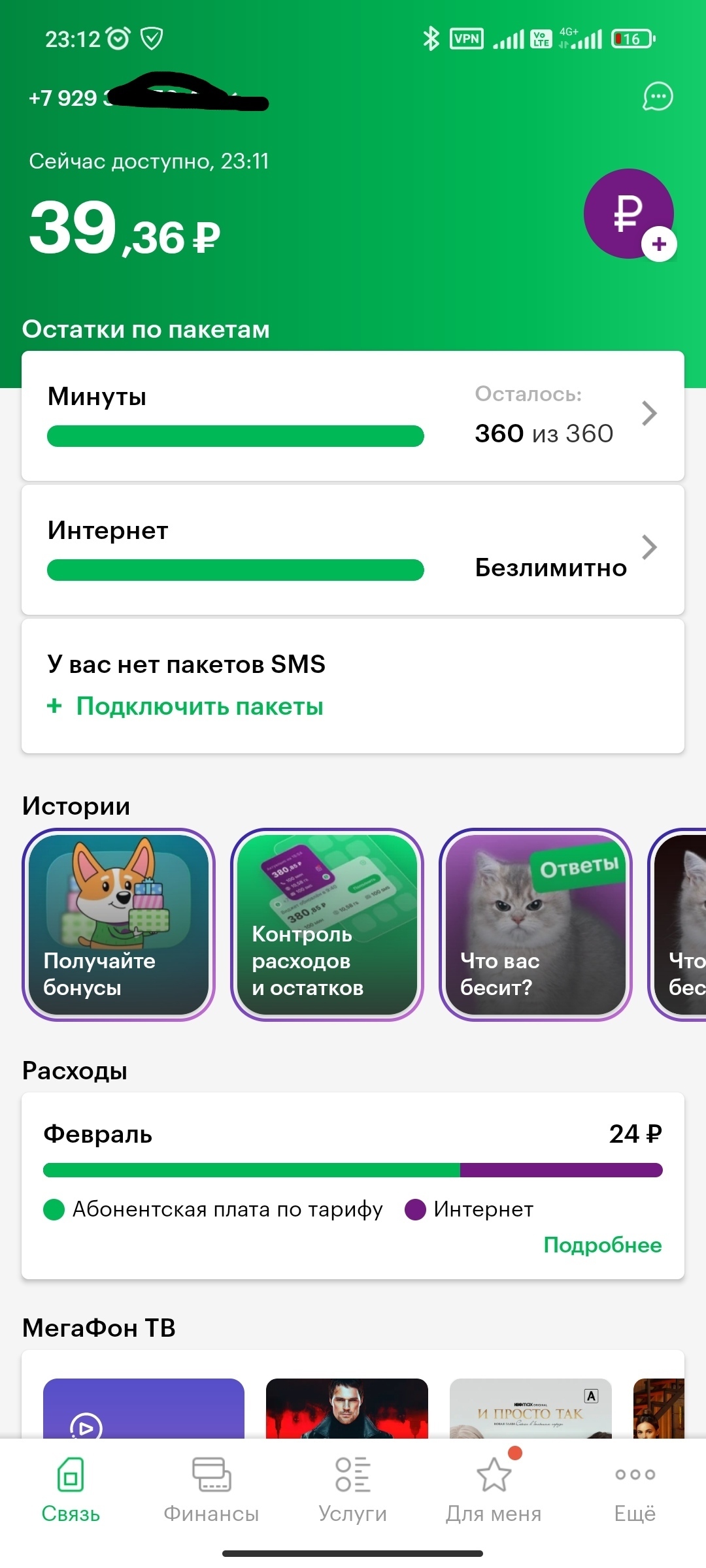The height and width of the screenshot is (1568, 706).
Task: Watch the Что вас бесит? story
Action: (x=535, y=924)
